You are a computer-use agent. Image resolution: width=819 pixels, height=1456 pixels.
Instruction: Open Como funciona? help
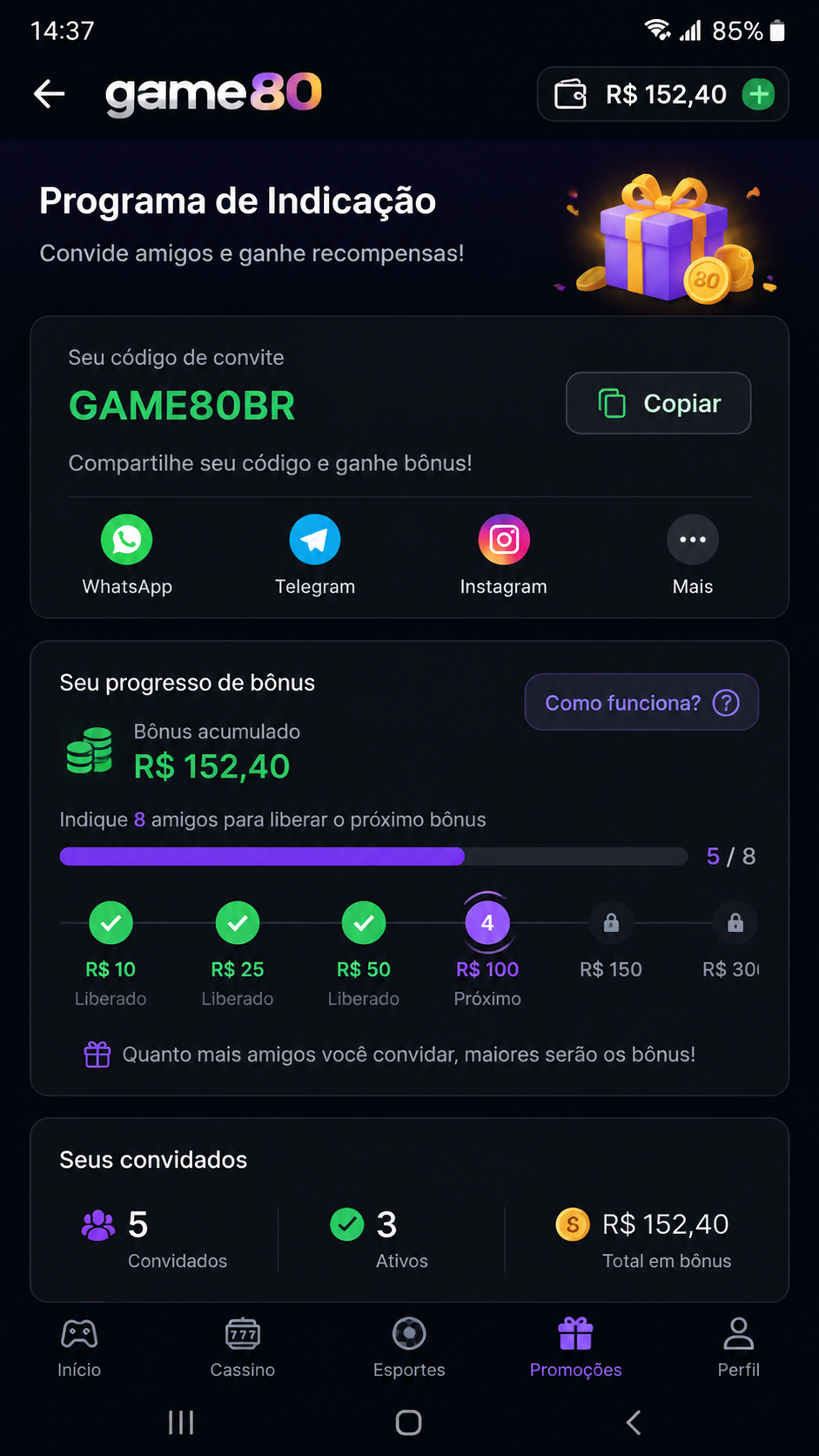(641, 702)
